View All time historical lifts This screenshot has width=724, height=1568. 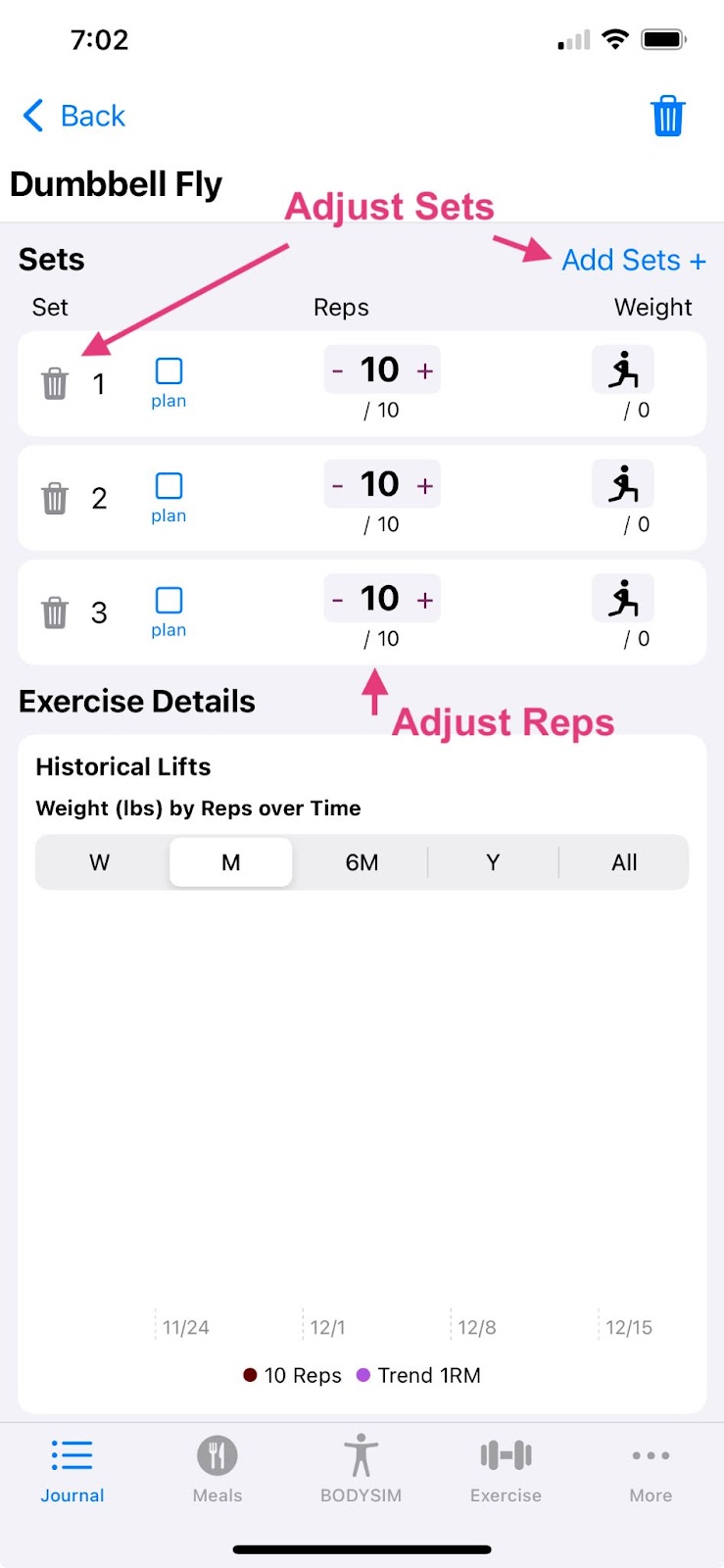click(624, 862)
